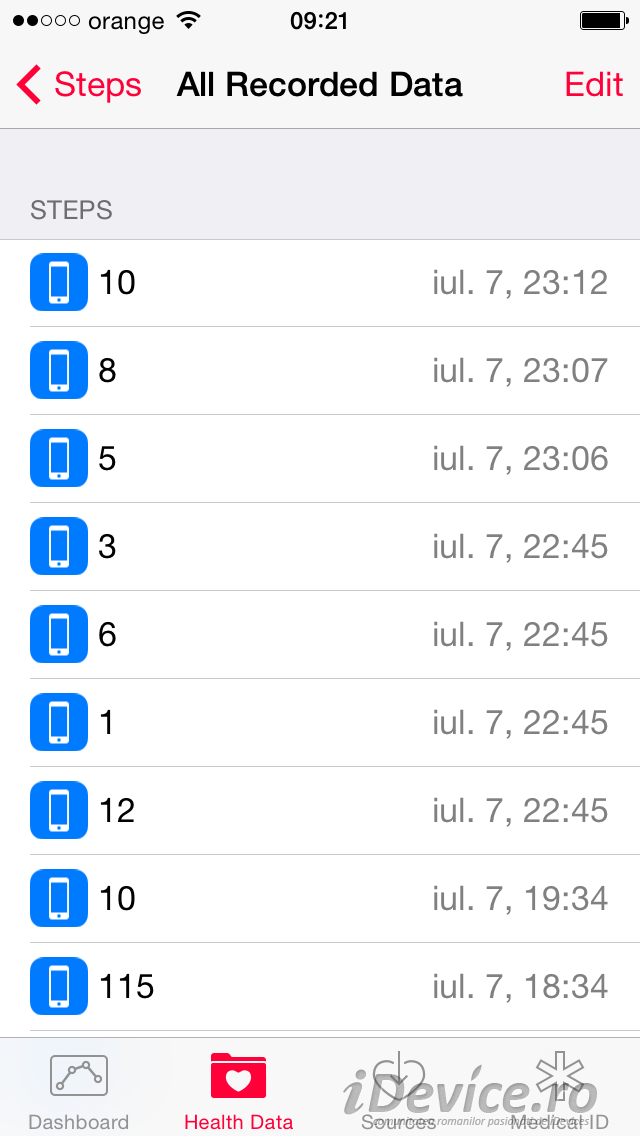
Task: Open the 10 steps entry at 23:12
Action: [320, 283]
